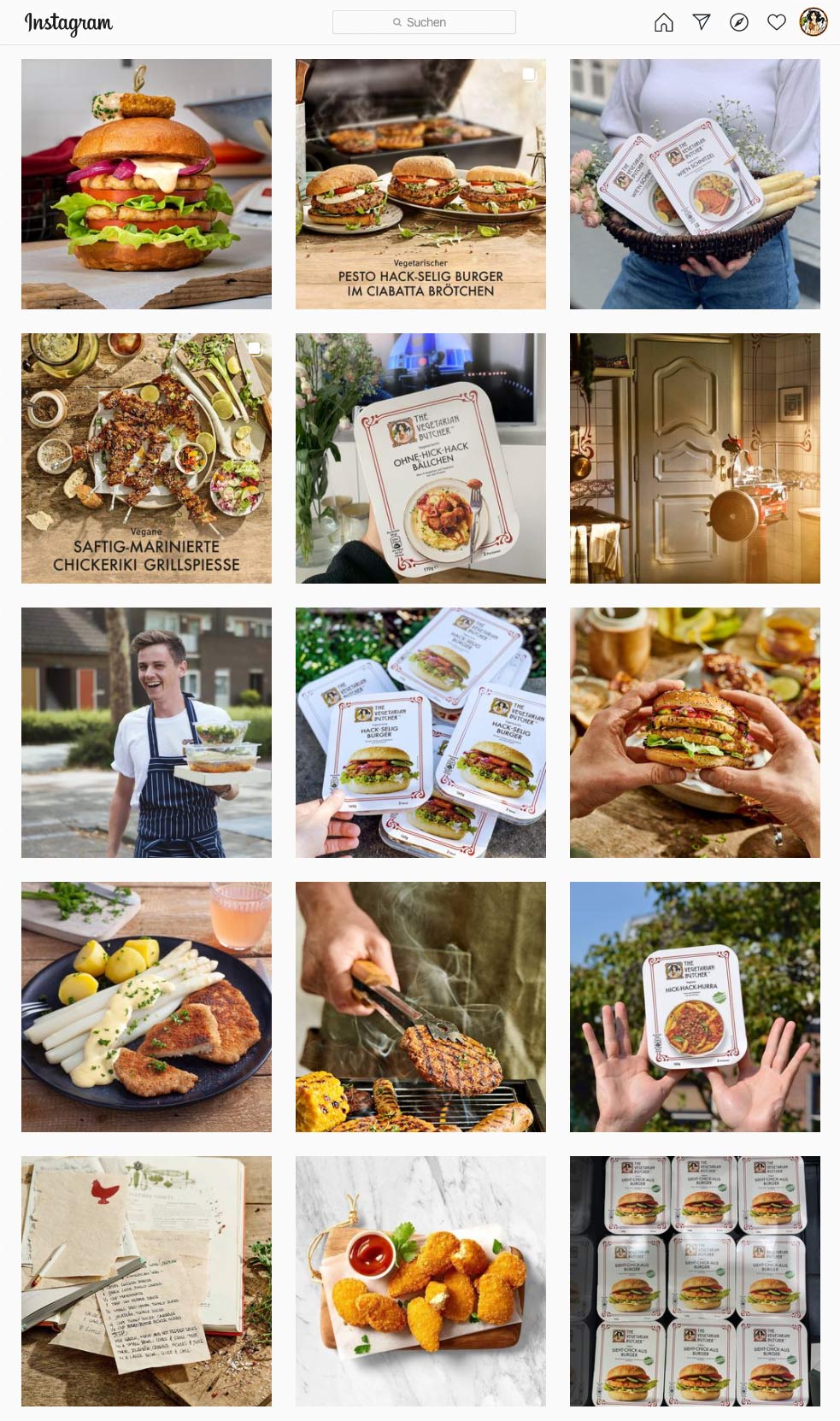
Task: View the handwritten recipe book post
Action: tap(146, 1281)
